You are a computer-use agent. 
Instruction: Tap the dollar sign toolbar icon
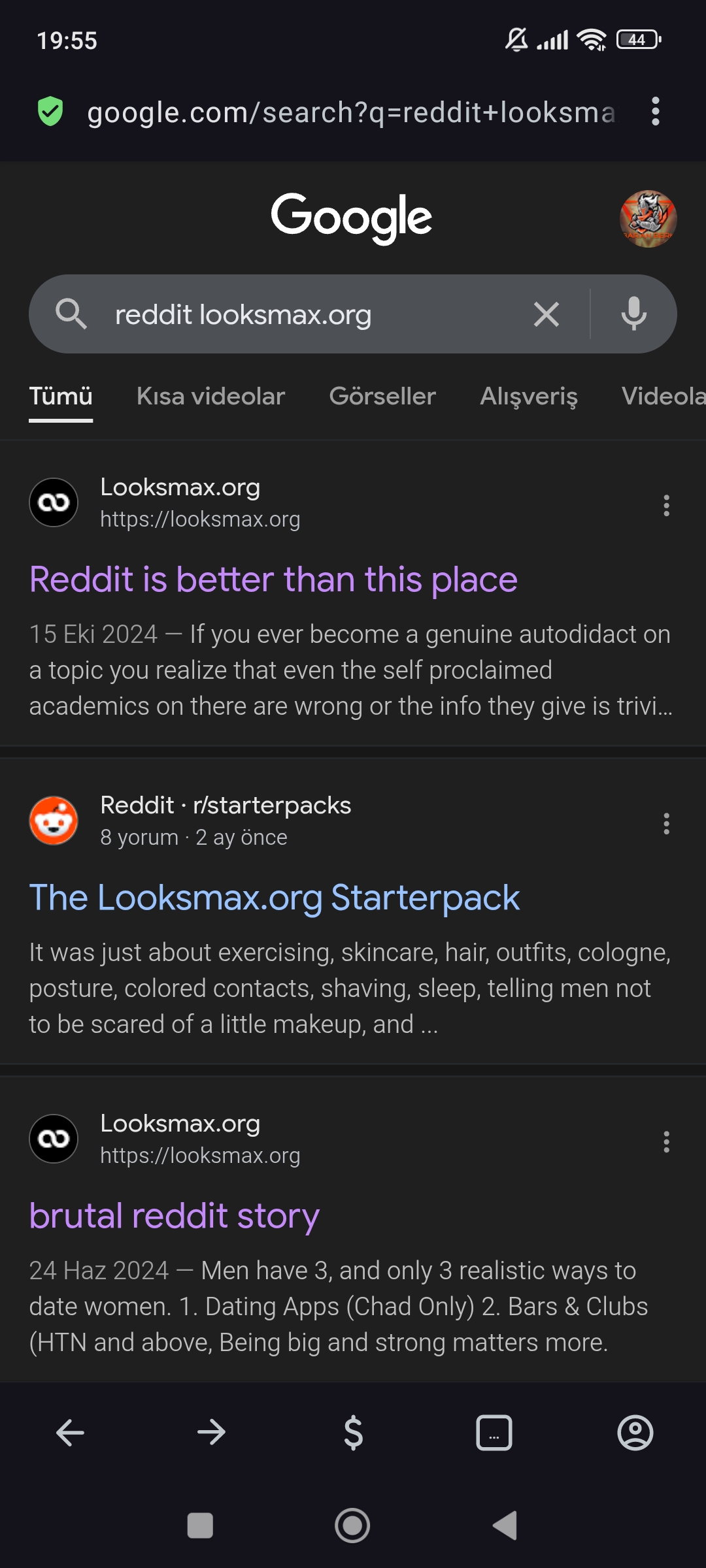[353, 1433]
